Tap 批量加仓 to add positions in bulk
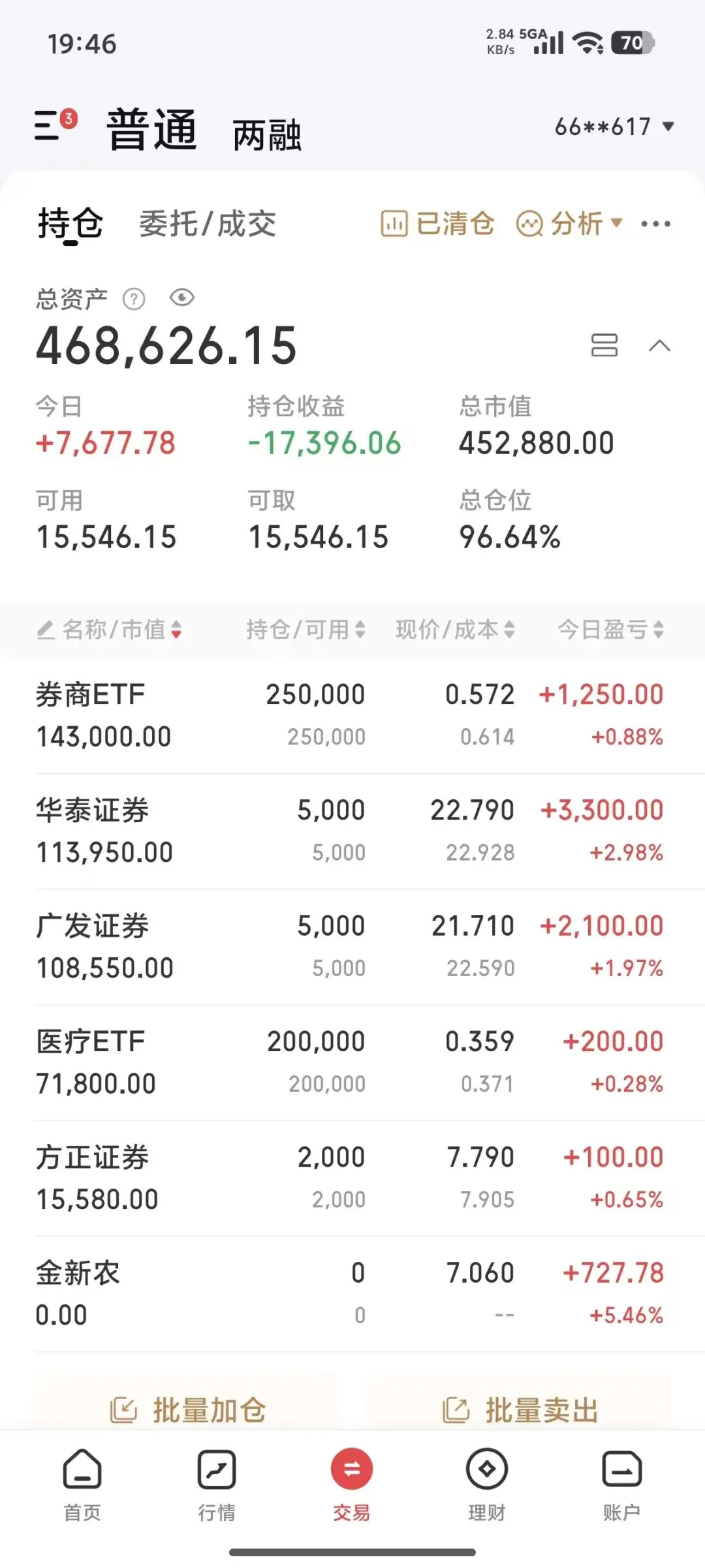705x1568 pixels. tap(188, 1411)
